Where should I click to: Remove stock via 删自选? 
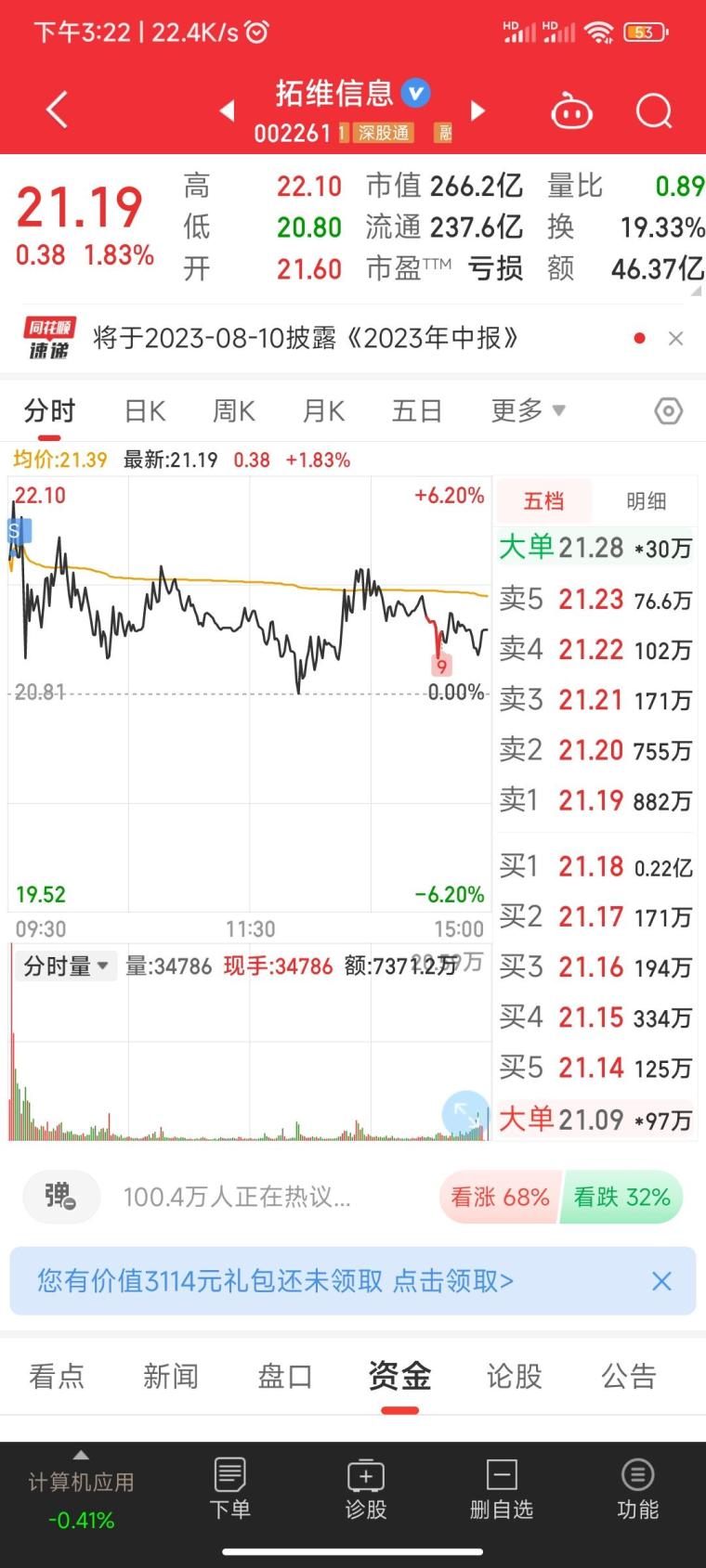502,1489
